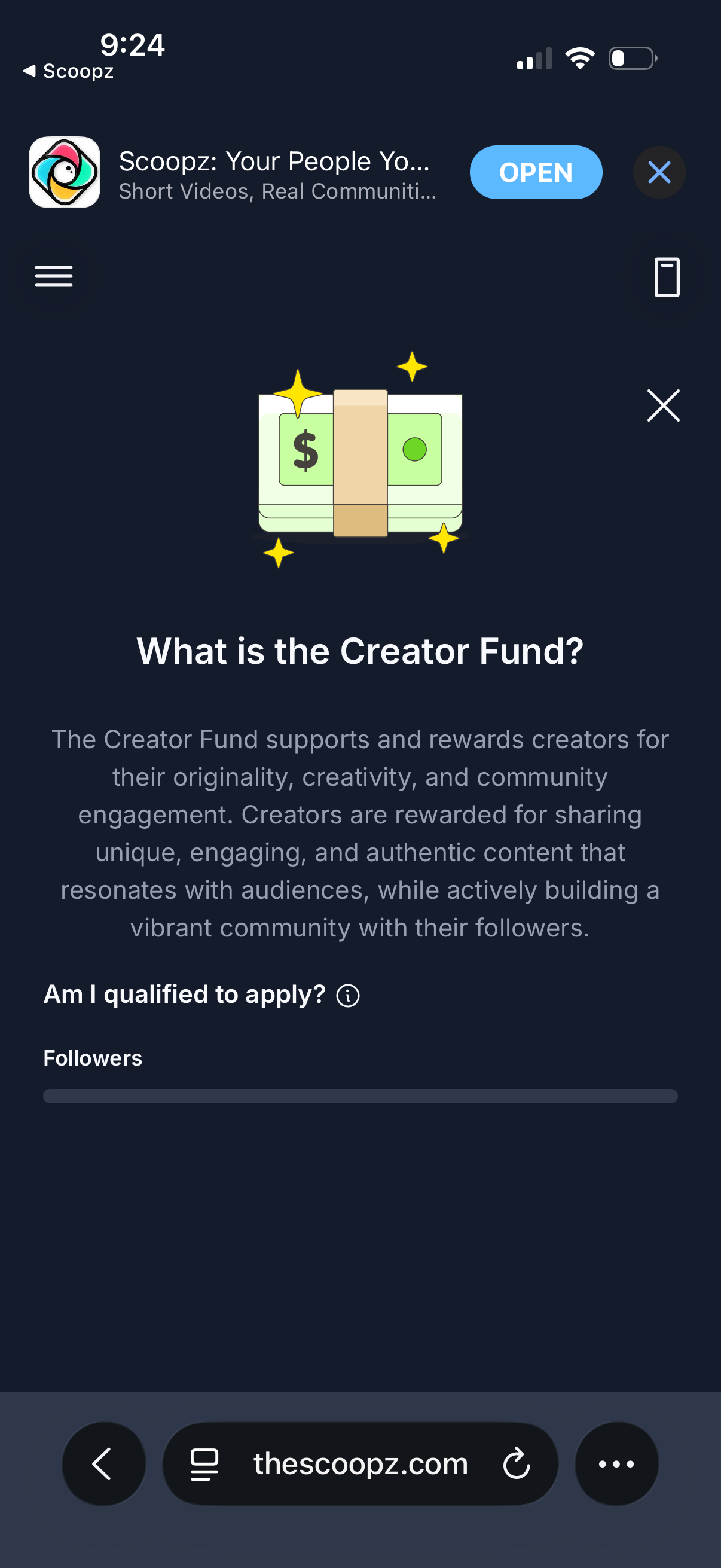Open the hamburger menu
This screenshot has height=1568, width=721.
tap(54, 276)
